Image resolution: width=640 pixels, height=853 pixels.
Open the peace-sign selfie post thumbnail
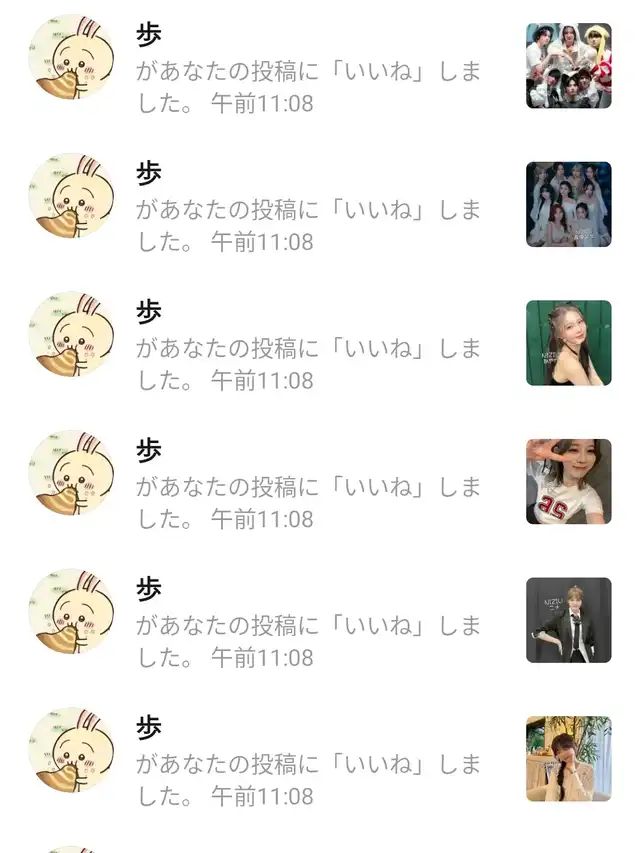[x=568, y=481]
